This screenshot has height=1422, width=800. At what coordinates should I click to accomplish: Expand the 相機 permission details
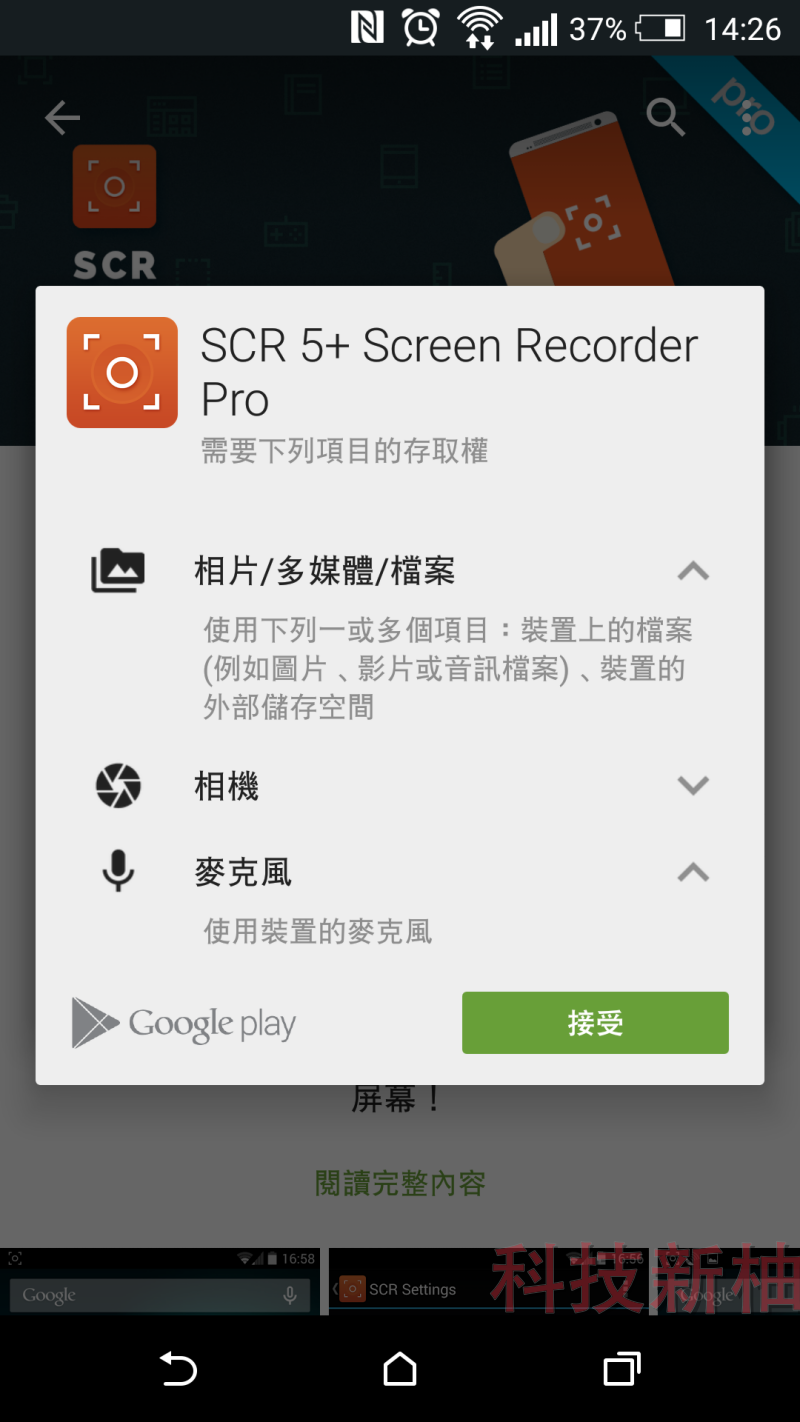tap(693, 785)
